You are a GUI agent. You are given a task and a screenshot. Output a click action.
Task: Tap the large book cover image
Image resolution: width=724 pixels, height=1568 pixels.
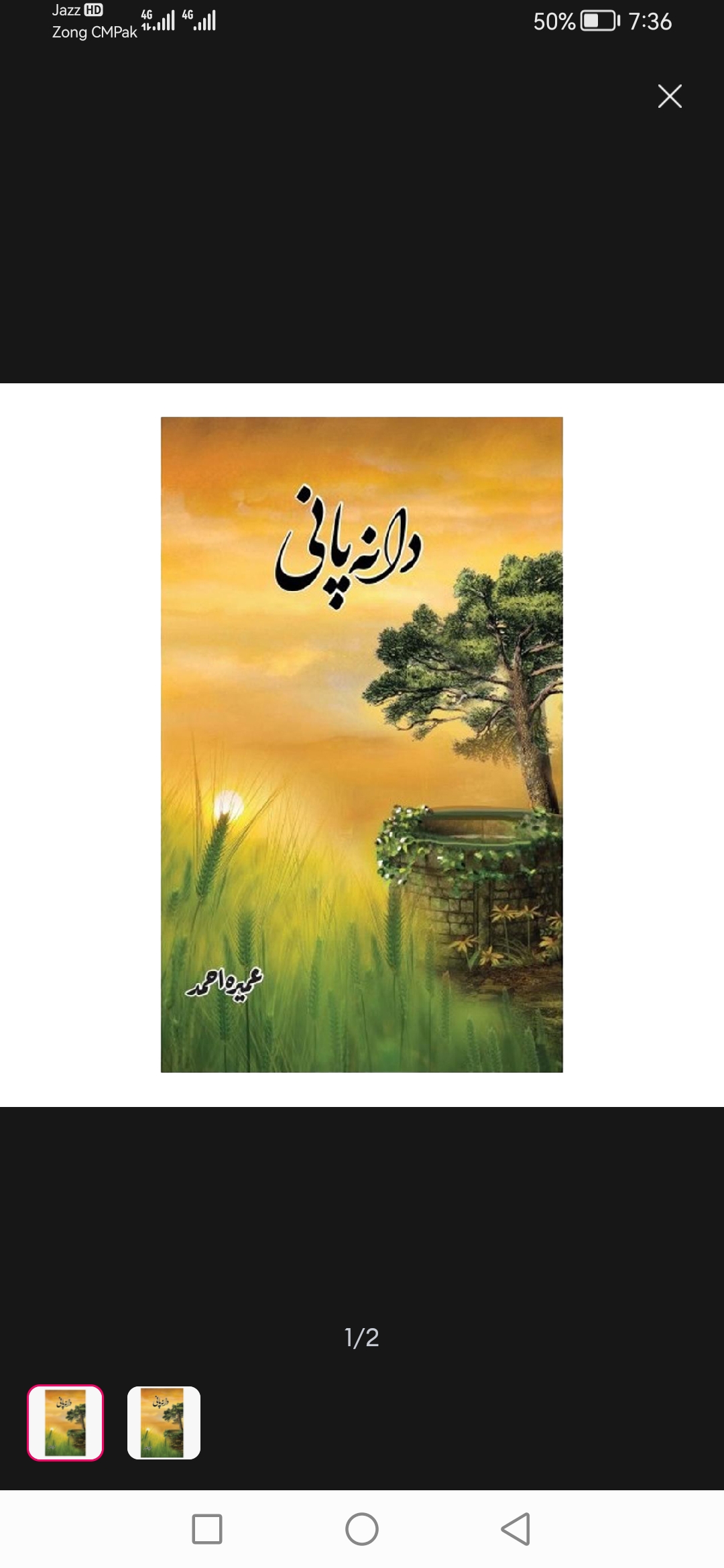(361, 744)
